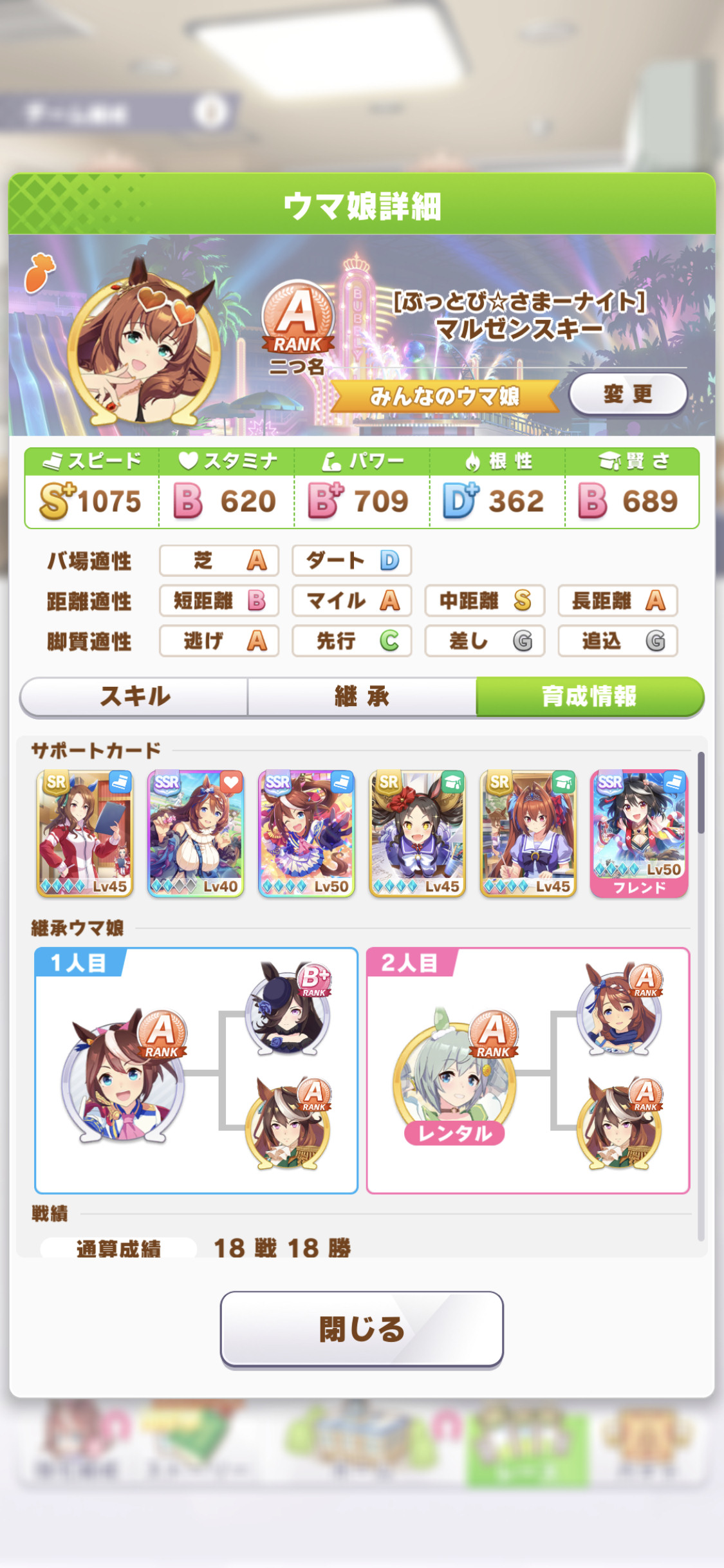
Task: Close the dialog with 閉じる
Action: point(362,1329)
